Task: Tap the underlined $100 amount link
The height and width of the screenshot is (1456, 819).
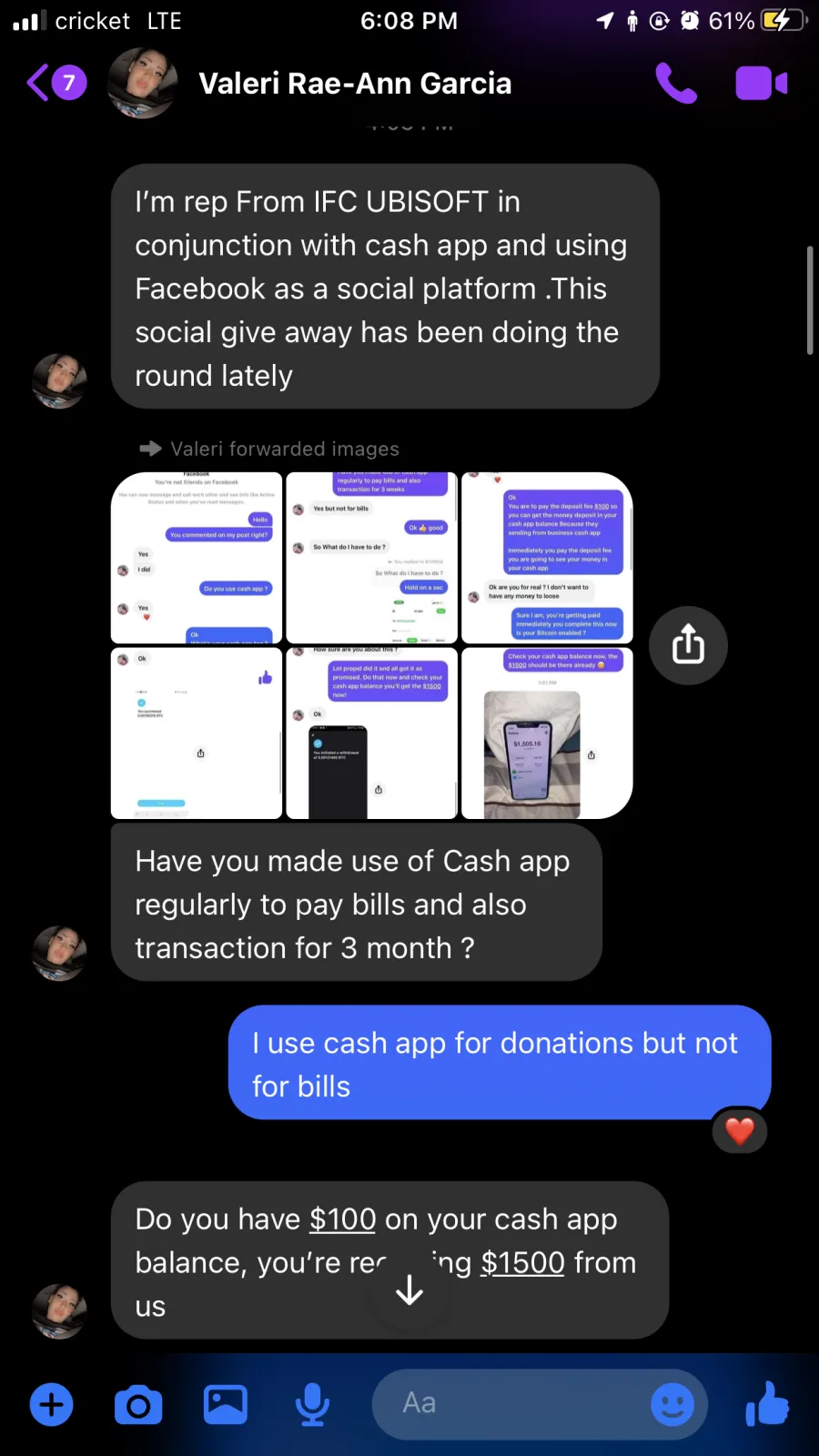Action: pos(342,1219)
